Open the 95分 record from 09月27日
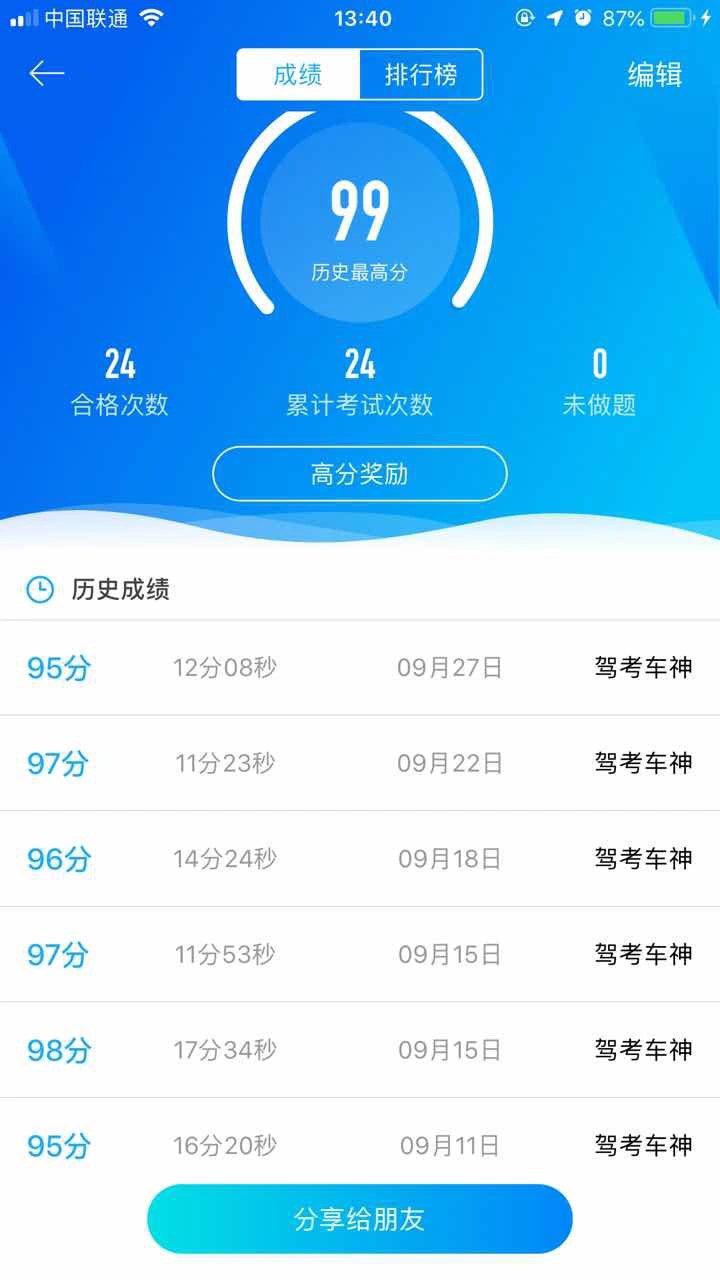 tap(360, 668)
